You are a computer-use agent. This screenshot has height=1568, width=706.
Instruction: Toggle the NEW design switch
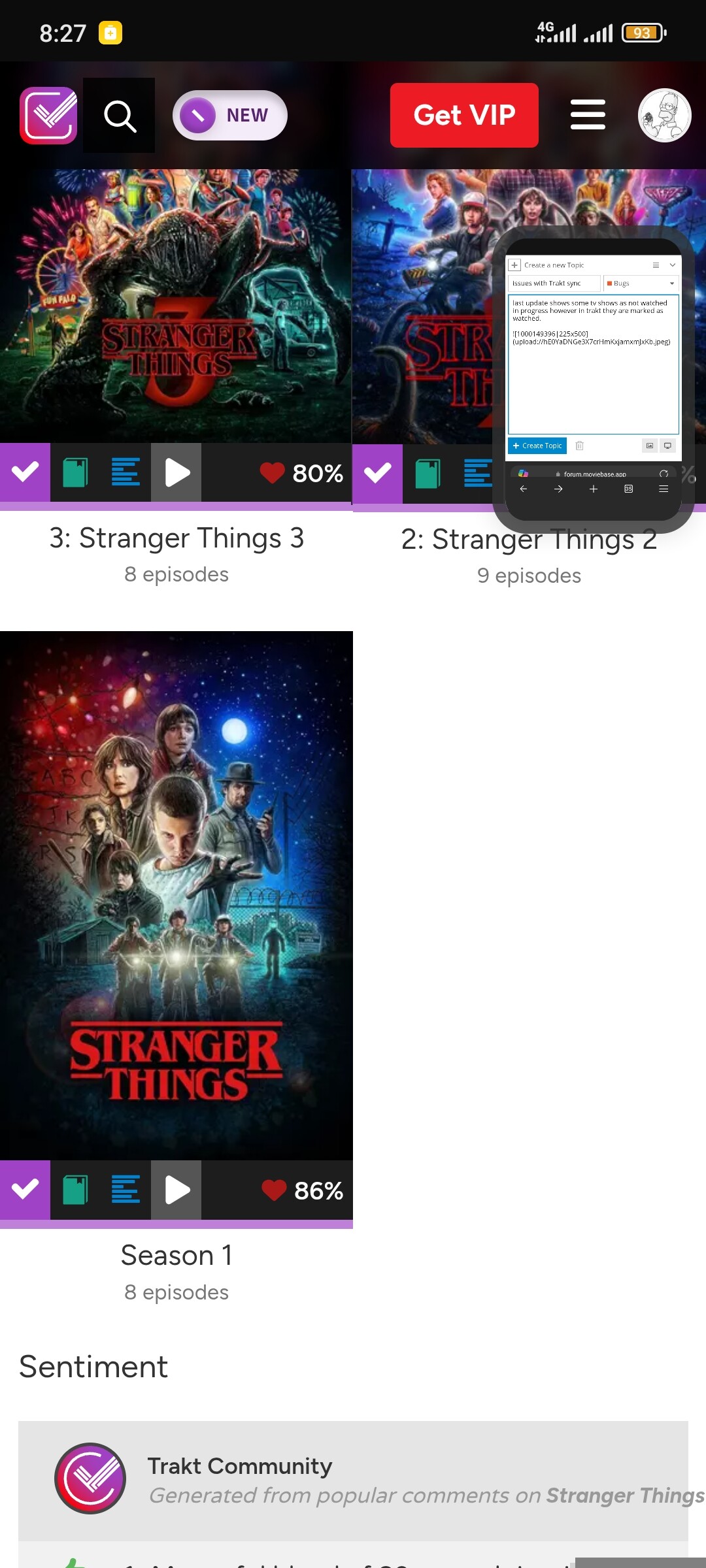tap(229, 115)
